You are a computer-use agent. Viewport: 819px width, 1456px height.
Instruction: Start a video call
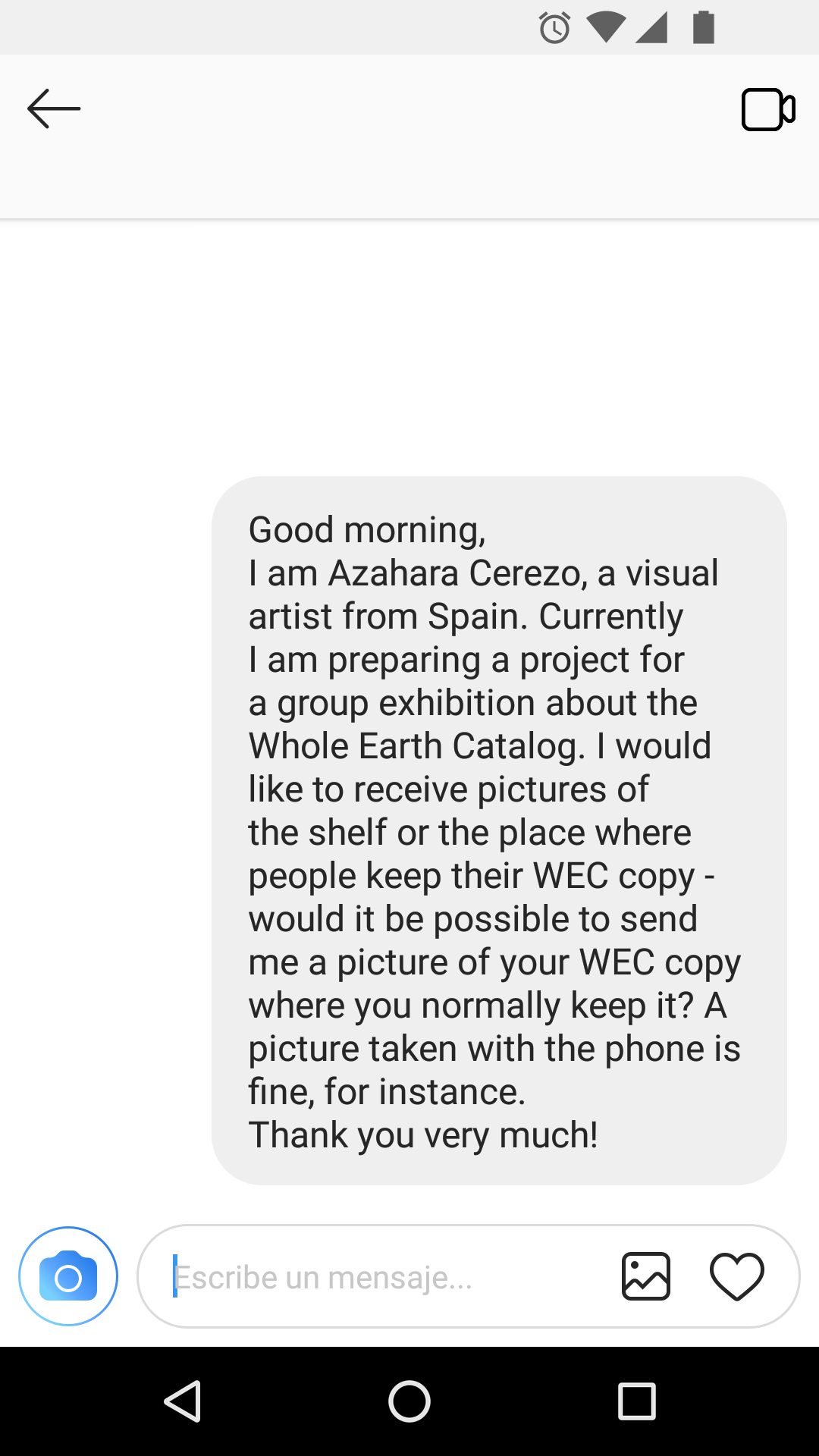(767, 110)
